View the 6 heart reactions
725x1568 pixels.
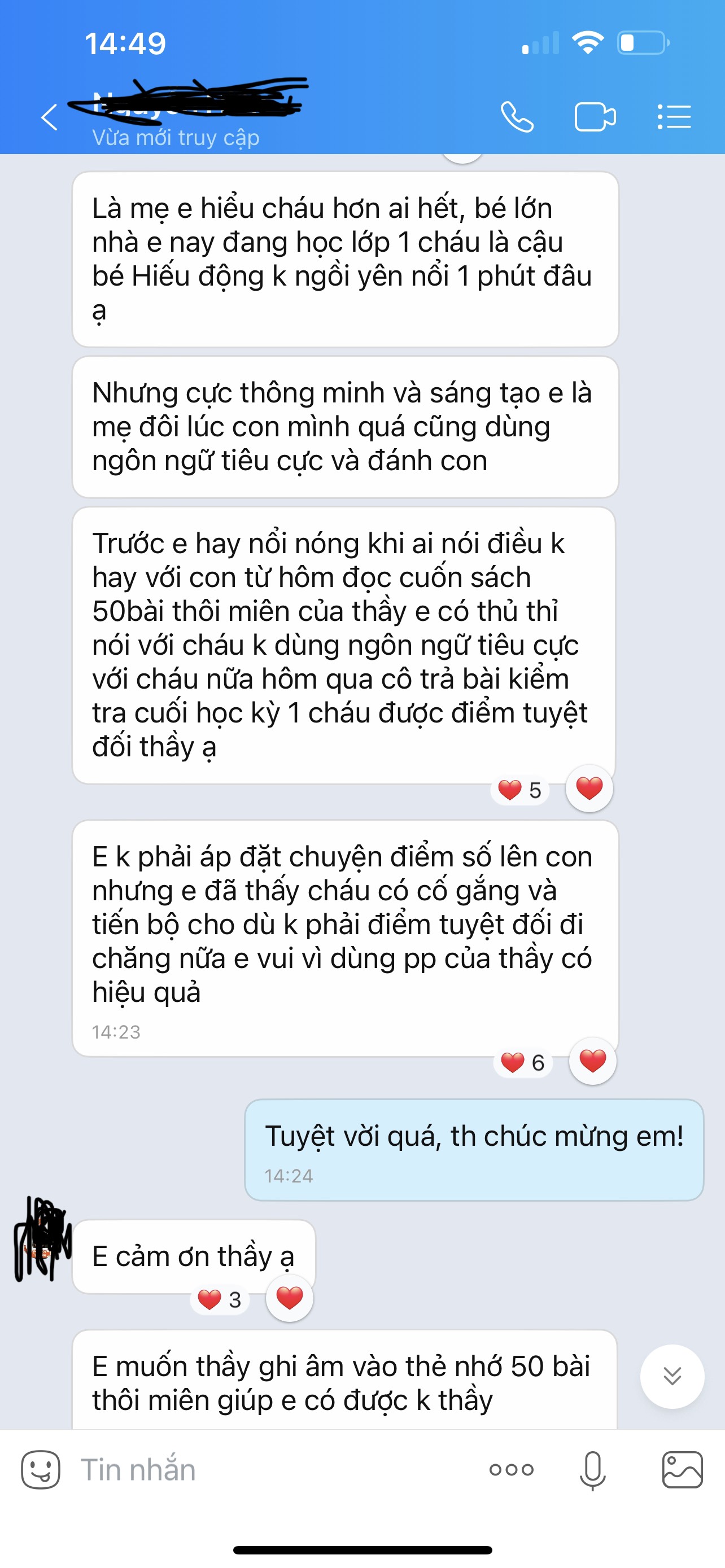coord(523,1063)
